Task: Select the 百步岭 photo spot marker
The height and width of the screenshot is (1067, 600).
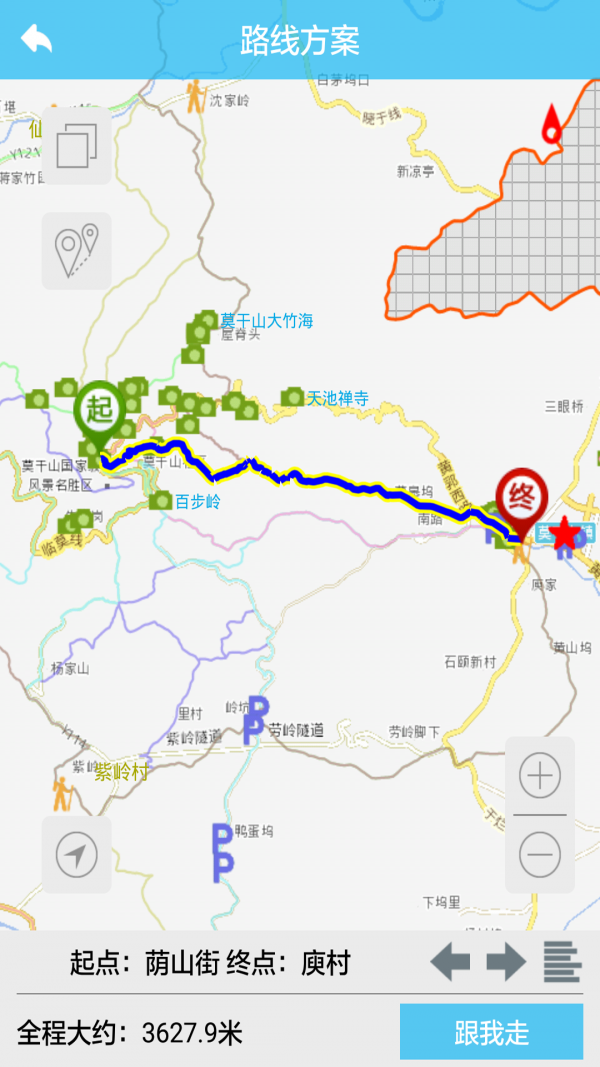Action: point(161,501)
